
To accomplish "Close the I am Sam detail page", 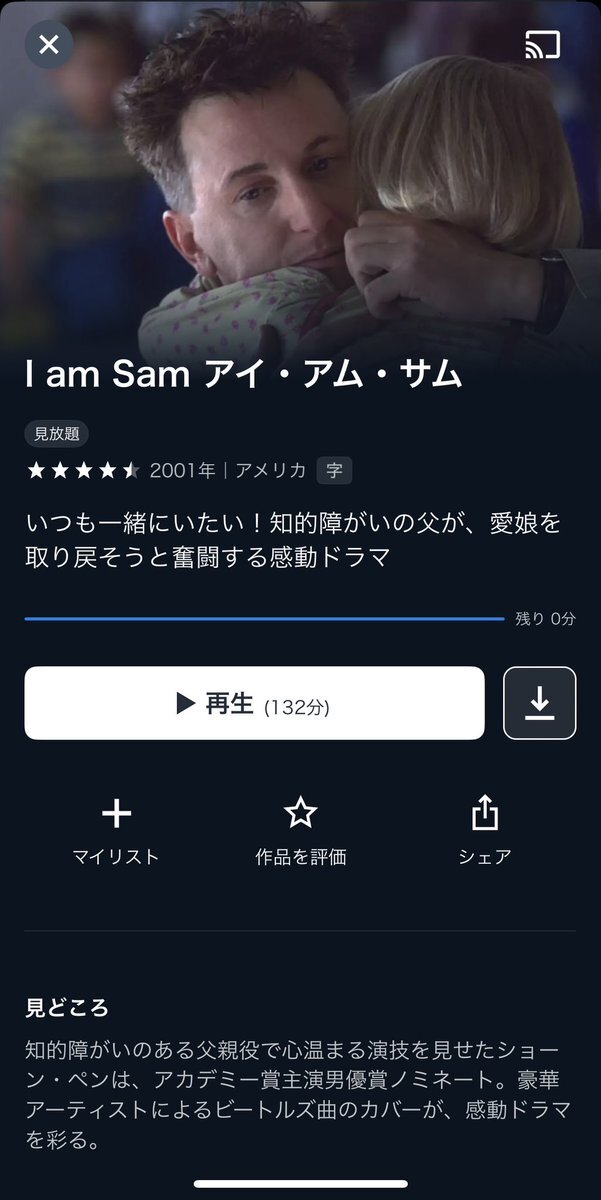I will [49, 45].
